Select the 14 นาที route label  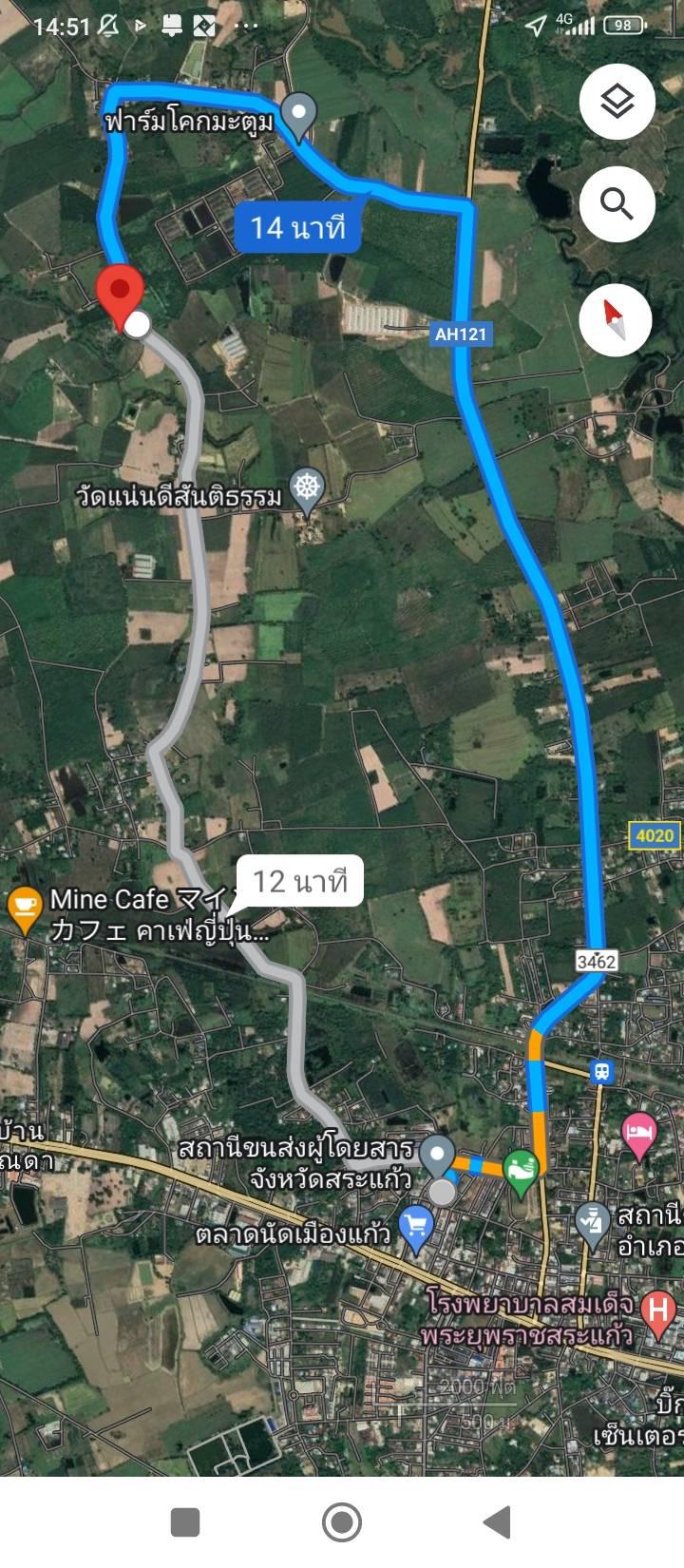[x=297, y=228]
